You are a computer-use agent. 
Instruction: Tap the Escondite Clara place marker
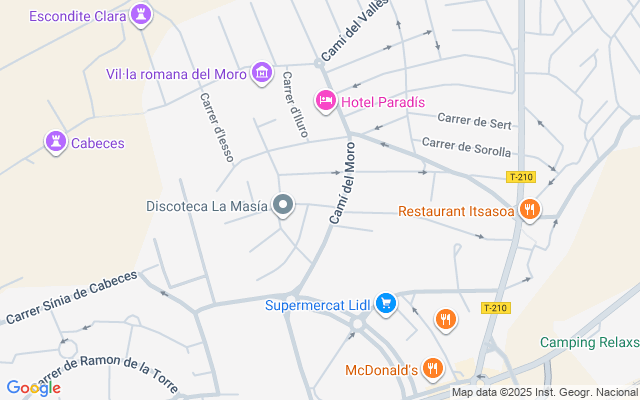142,16
